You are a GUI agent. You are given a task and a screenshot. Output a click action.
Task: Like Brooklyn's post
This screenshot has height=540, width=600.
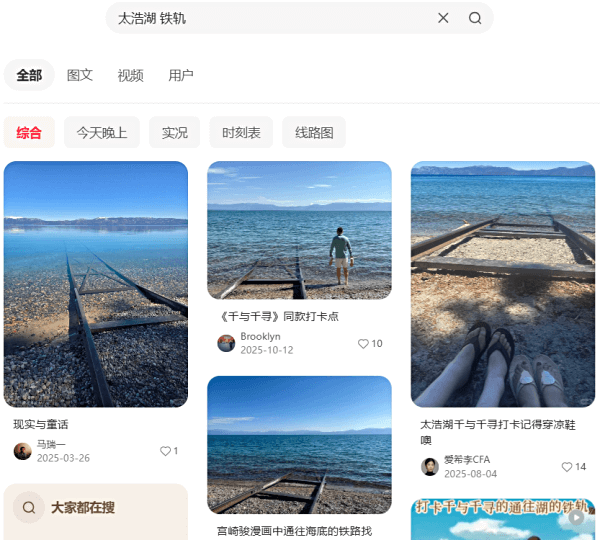[363, 344]
